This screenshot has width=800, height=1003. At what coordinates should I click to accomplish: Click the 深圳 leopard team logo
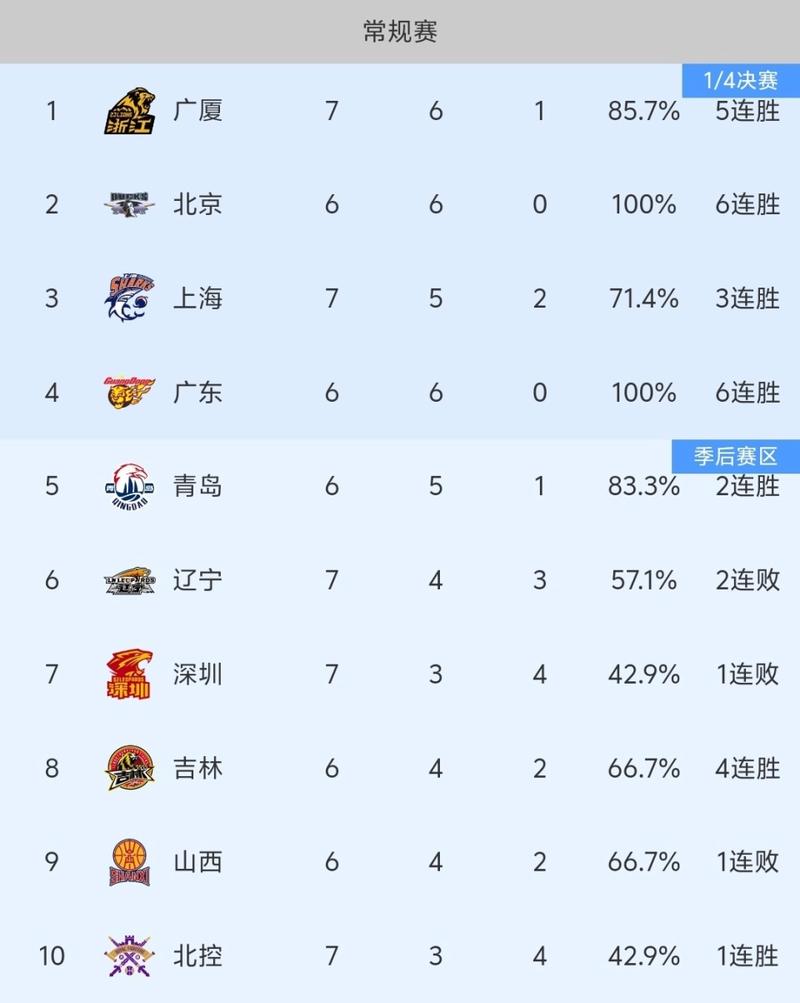(128, 674)
